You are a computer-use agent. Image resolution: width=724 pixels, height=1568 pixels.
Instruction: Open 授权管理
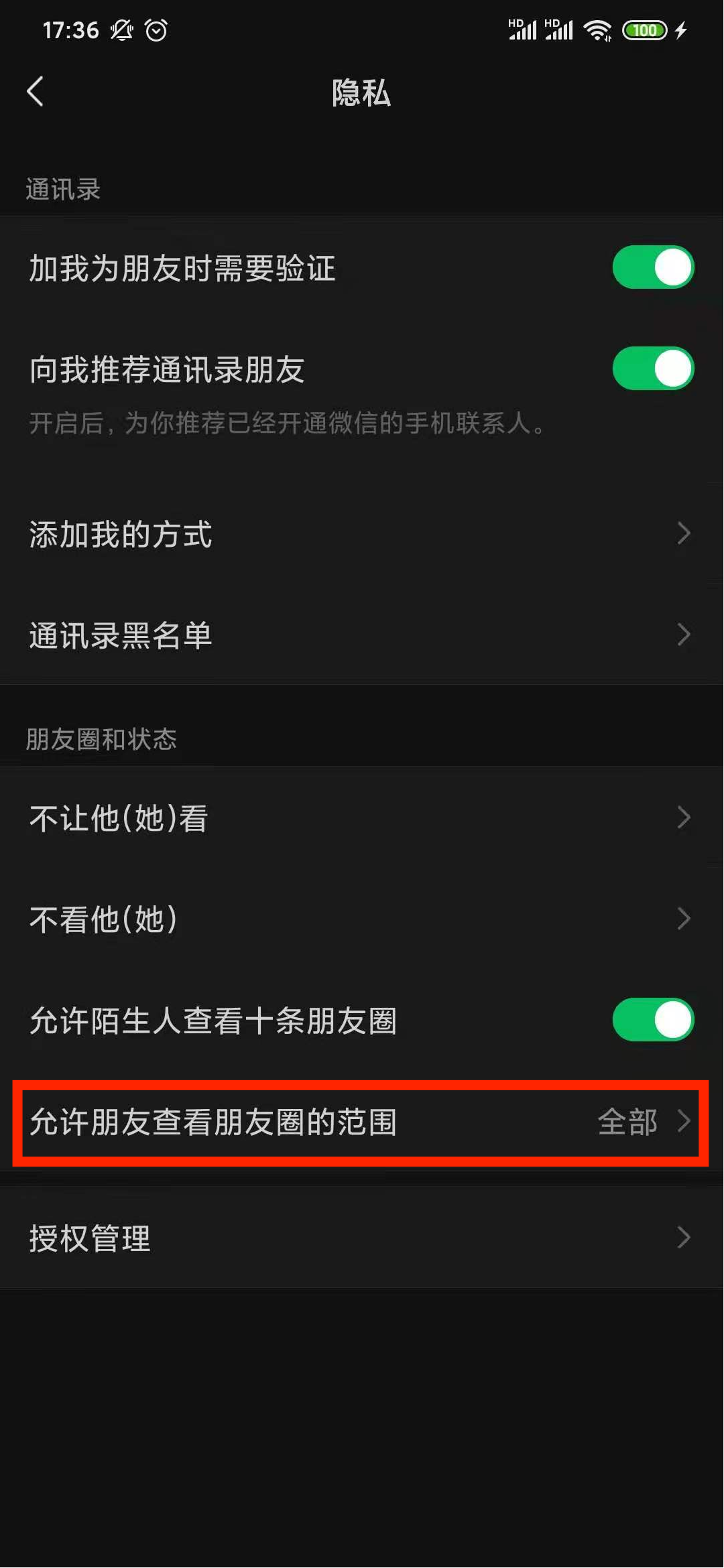click(x=362, y=1238)
